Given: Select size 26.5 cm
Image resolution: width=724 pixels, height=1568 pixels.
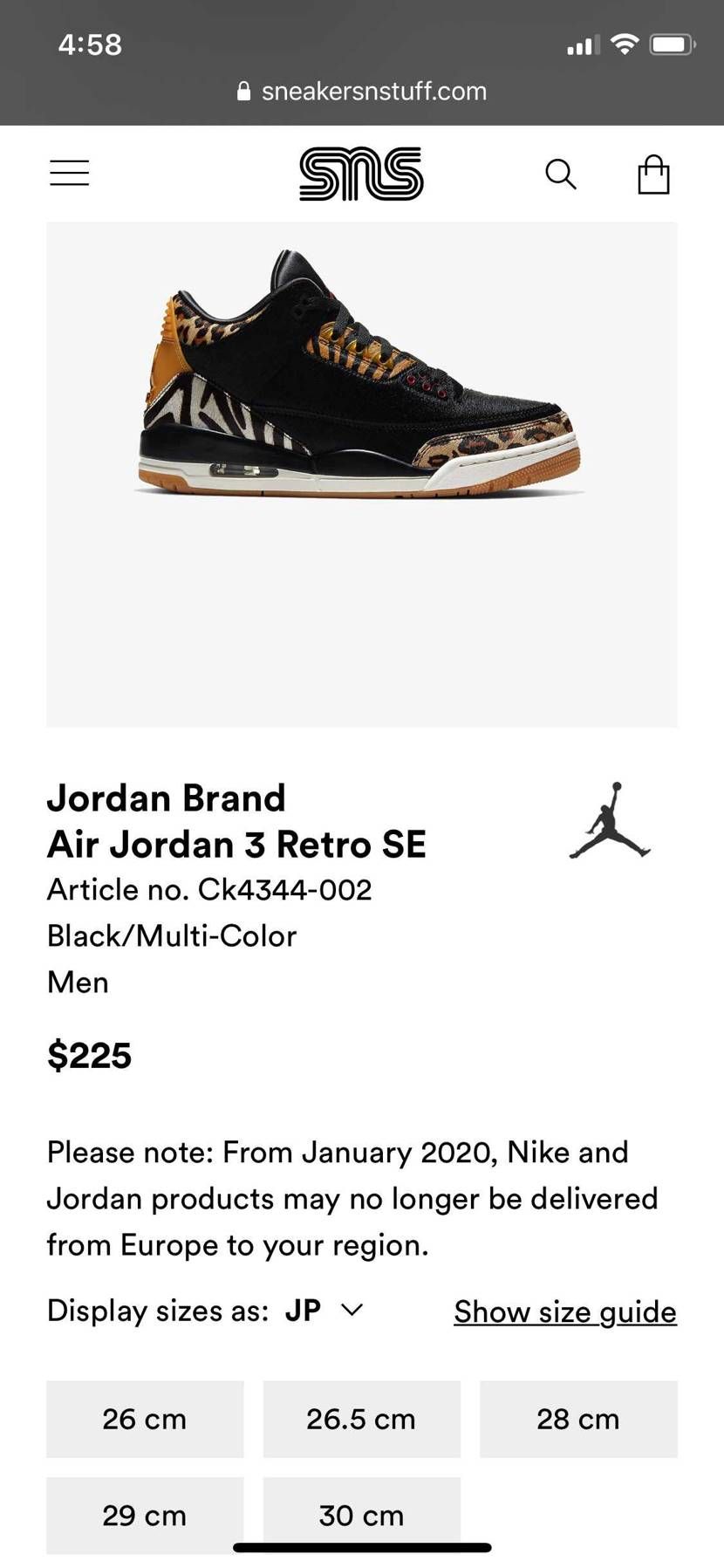Looking at the screenshot, I should coord(361,1419).
